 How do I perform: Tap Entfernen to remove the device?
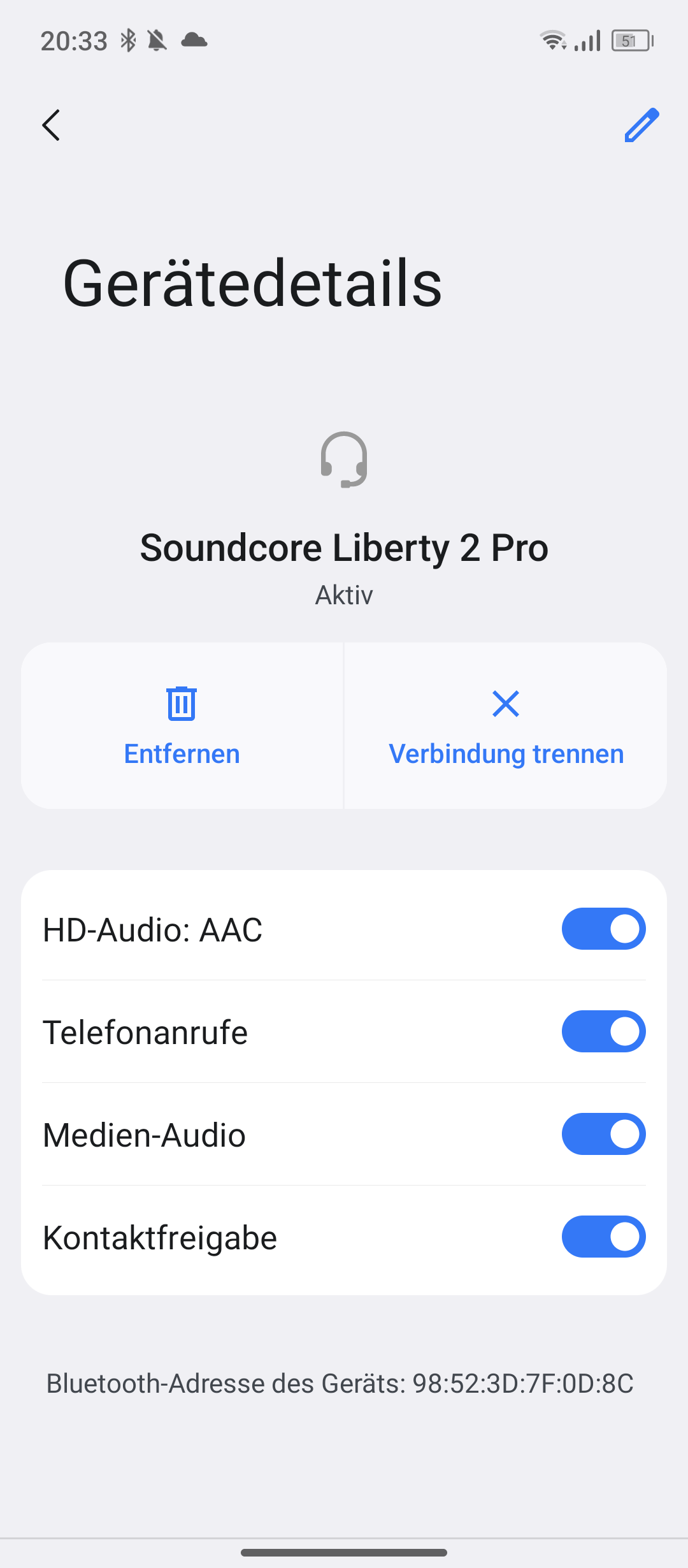tap(182, 725)
